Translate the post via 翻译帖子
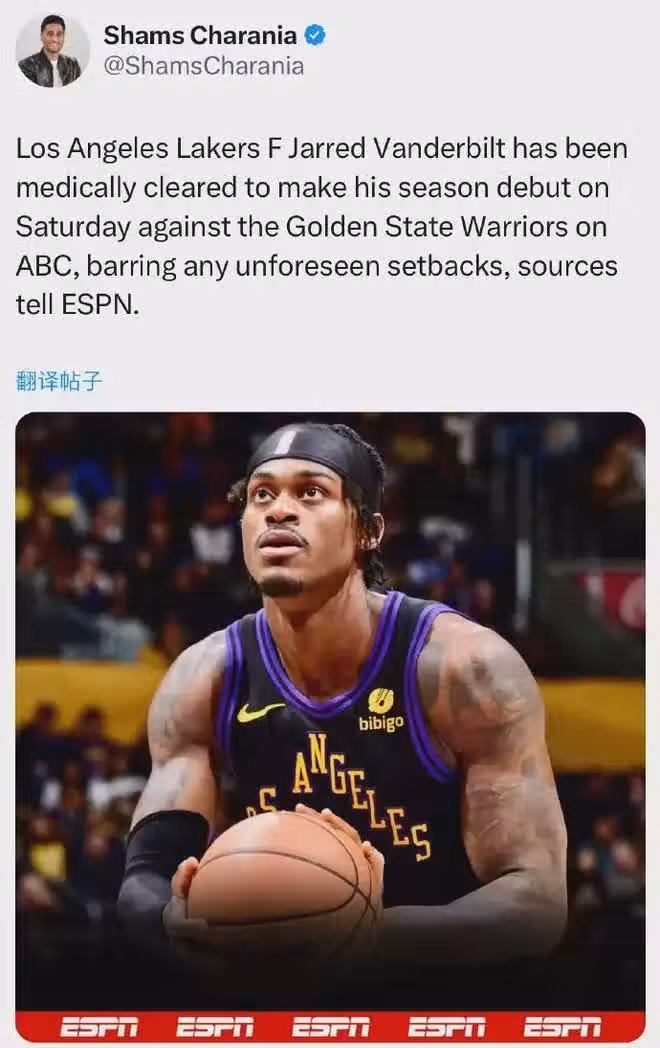The image size is (660, 1048). [59, 380]
